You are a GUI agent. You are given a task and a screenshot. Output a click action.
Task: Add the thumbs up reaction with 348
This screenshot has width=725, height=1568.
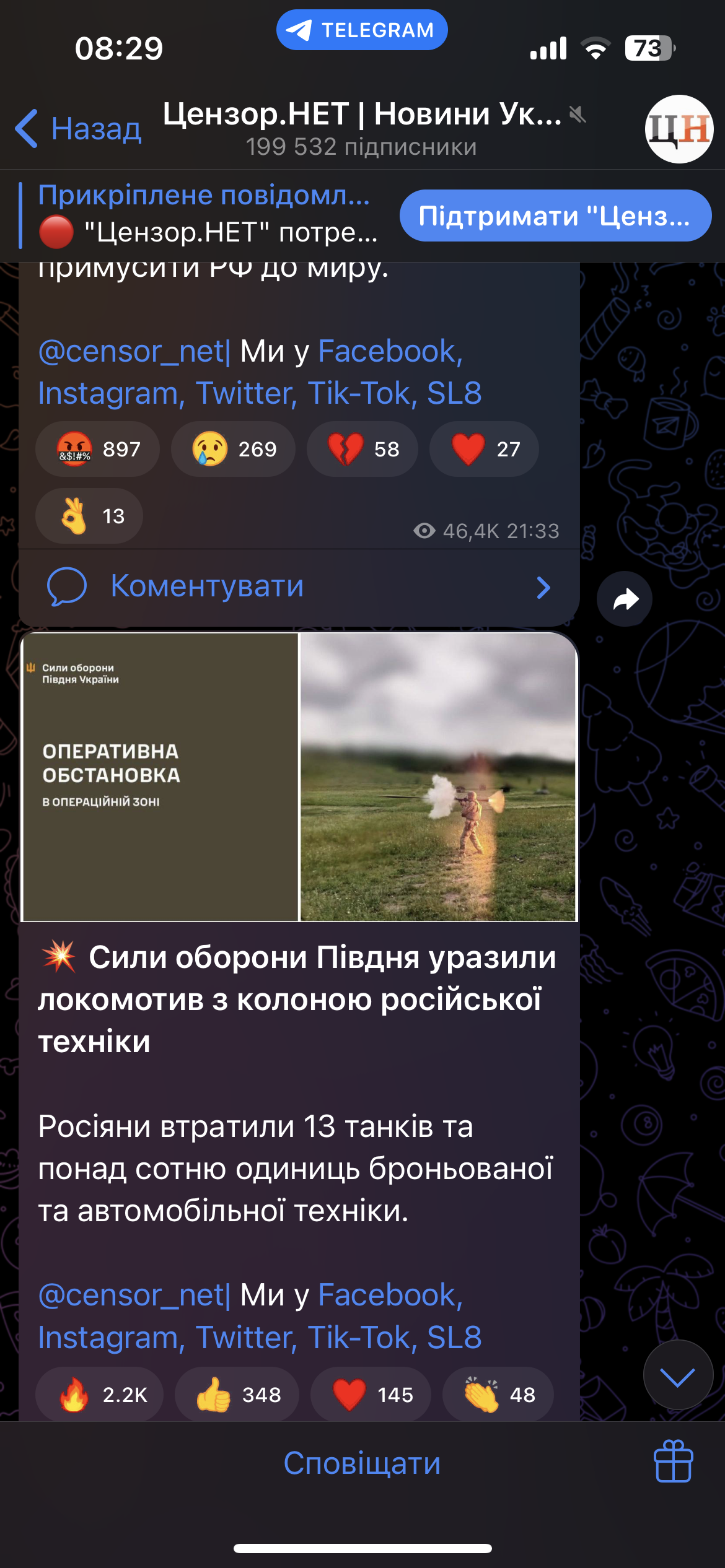tap(237, 1395)
